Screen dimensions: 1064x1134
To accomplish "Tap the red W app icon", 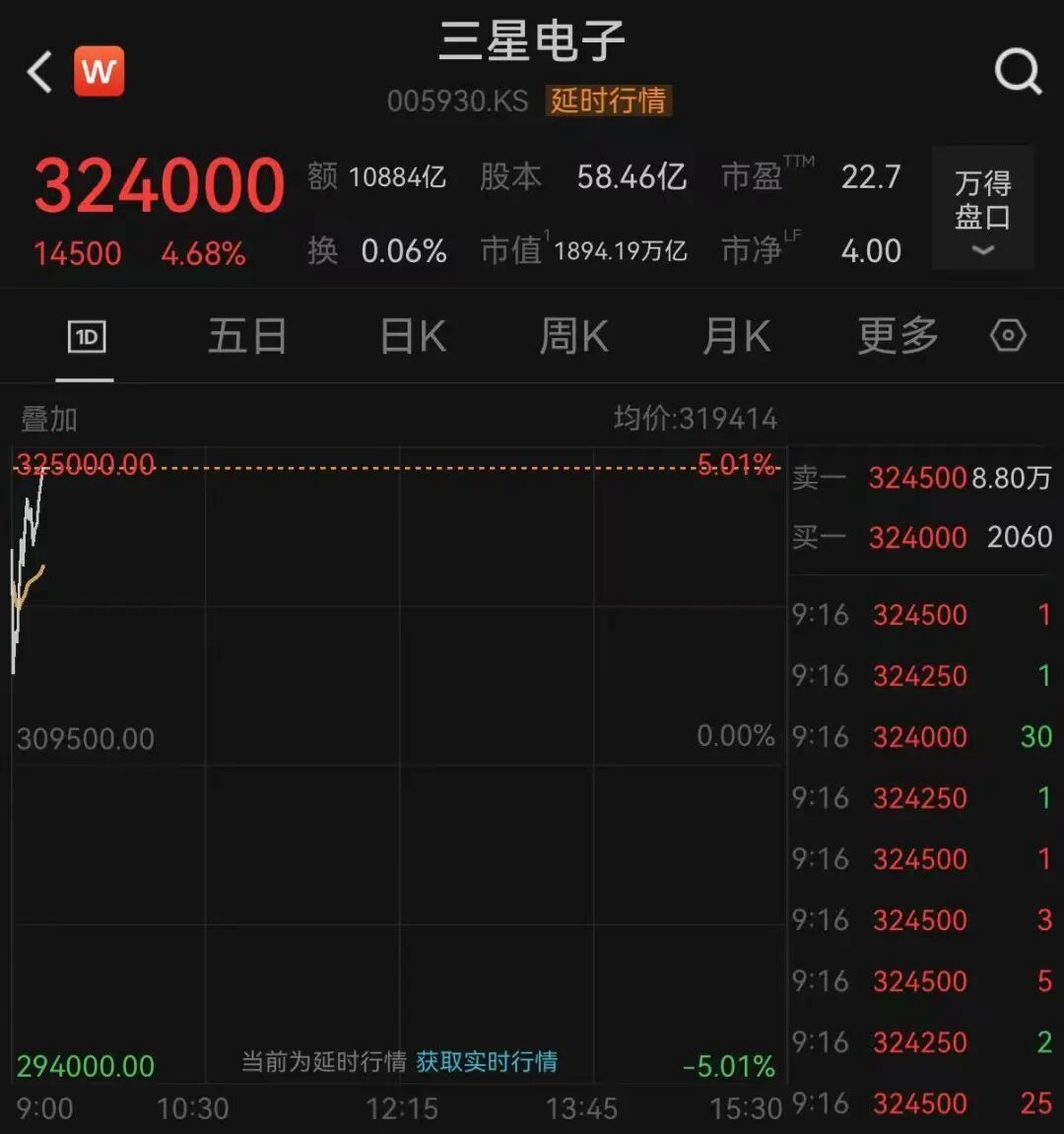I will (100, 71).
